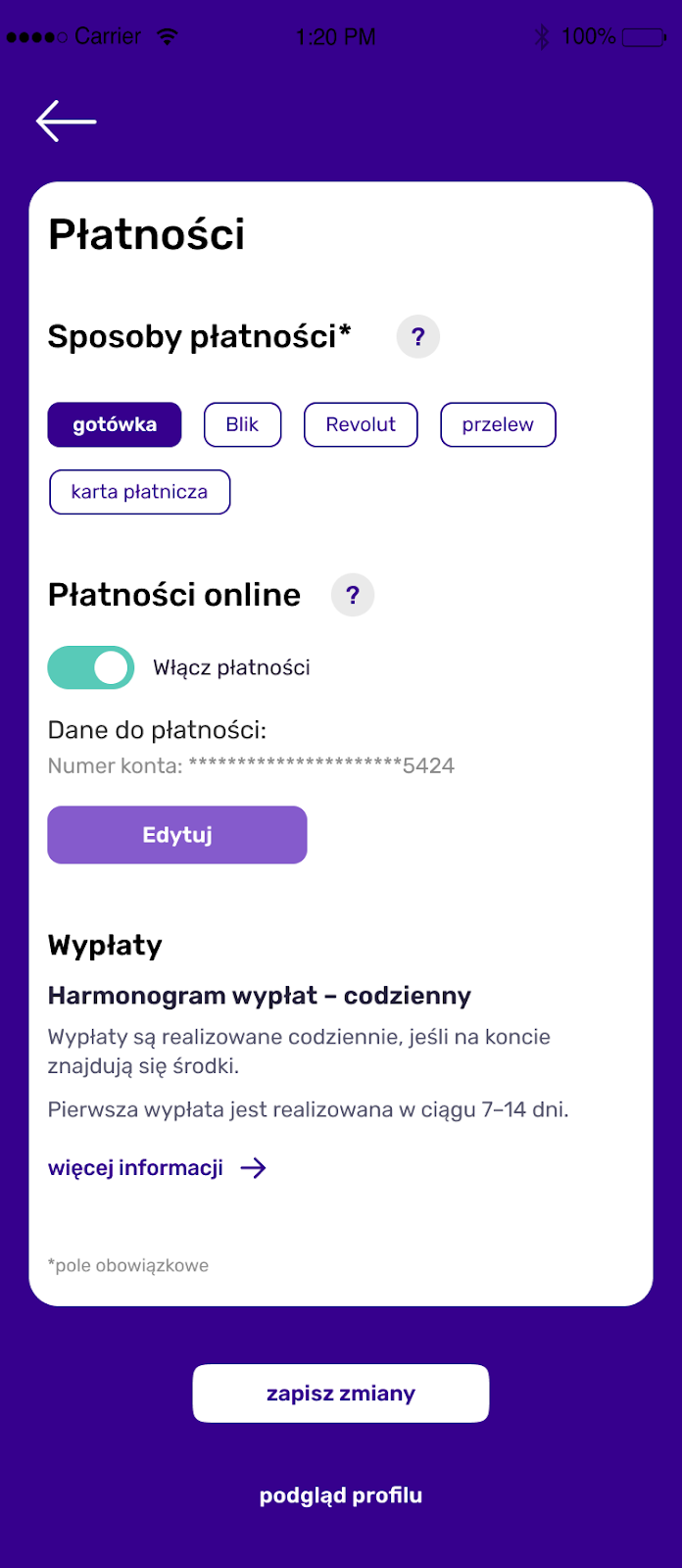This screenshot has width=682, height=1568.
Task: Disable the Włącz płatności switch
Action: click(x=91, y=667)
